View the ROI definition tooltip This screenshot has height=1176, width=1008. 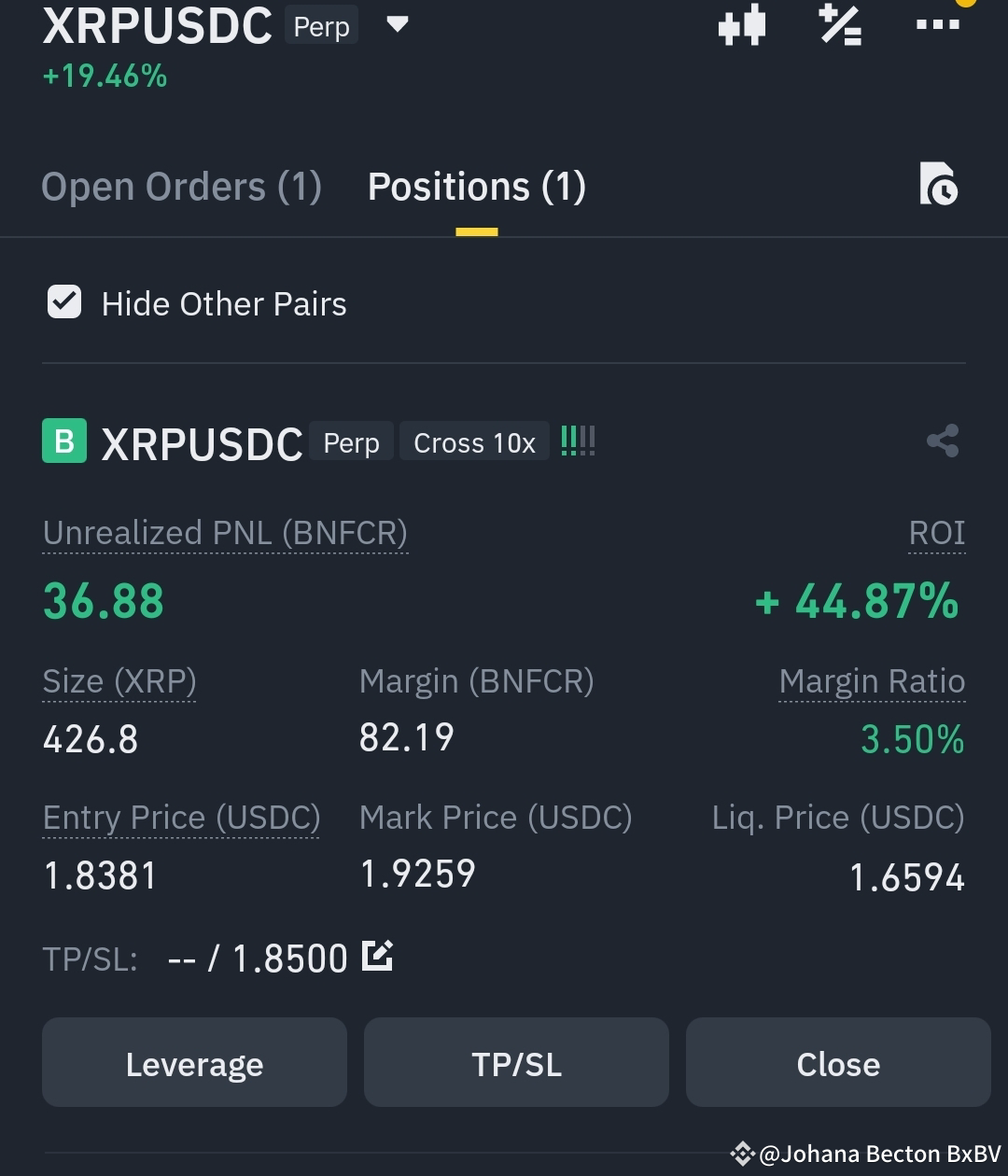click(x=937, y=533)
